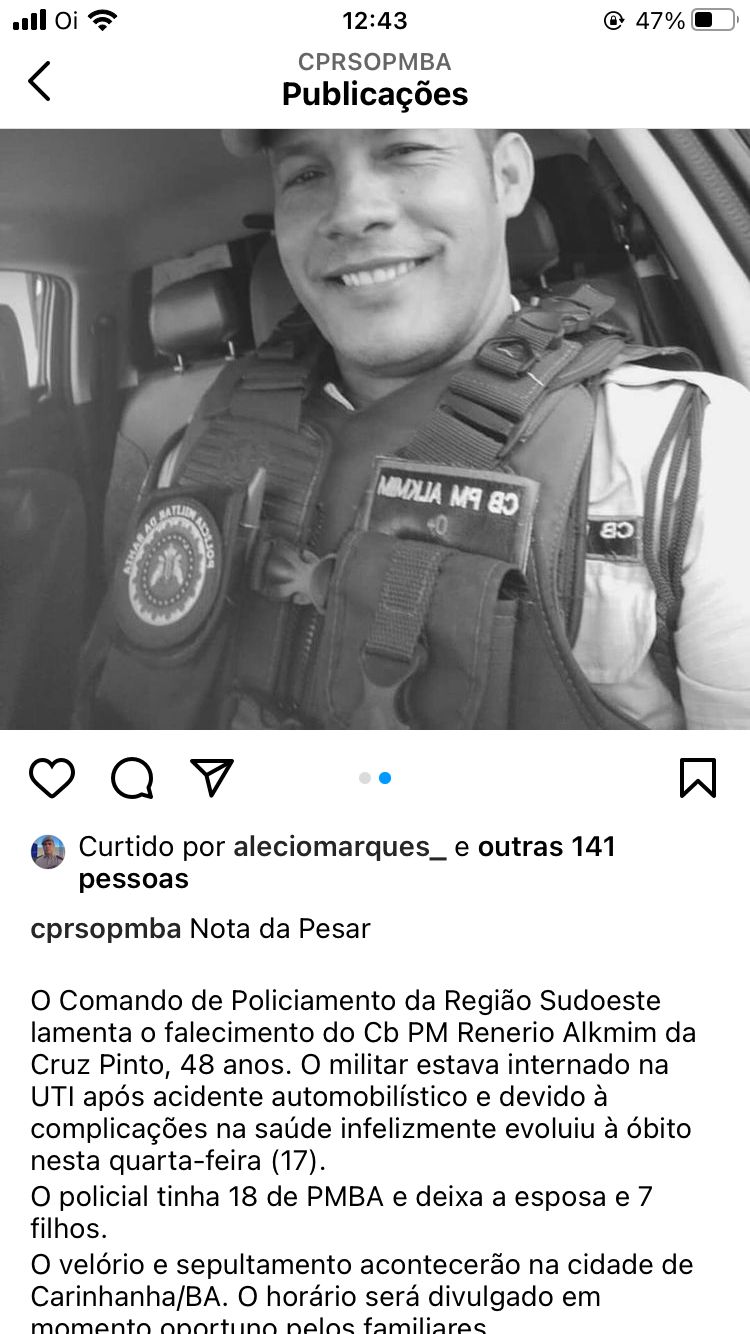Like the Nota de Pesar post
This screenshot has height=1334, width=750.
click(x=52, y=778)
